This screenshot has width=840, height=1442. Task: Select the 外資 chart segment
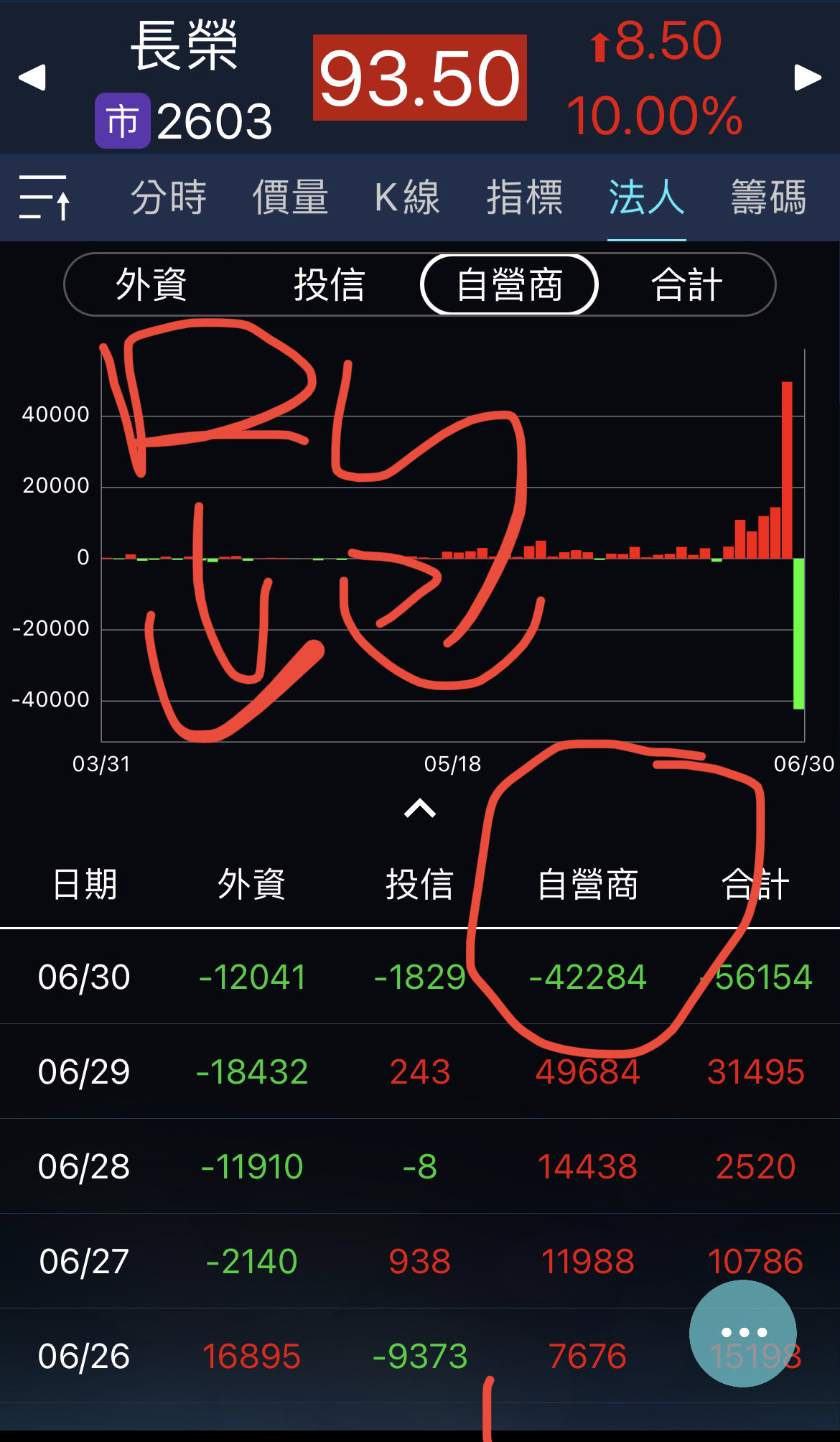(x=151, y=284)
